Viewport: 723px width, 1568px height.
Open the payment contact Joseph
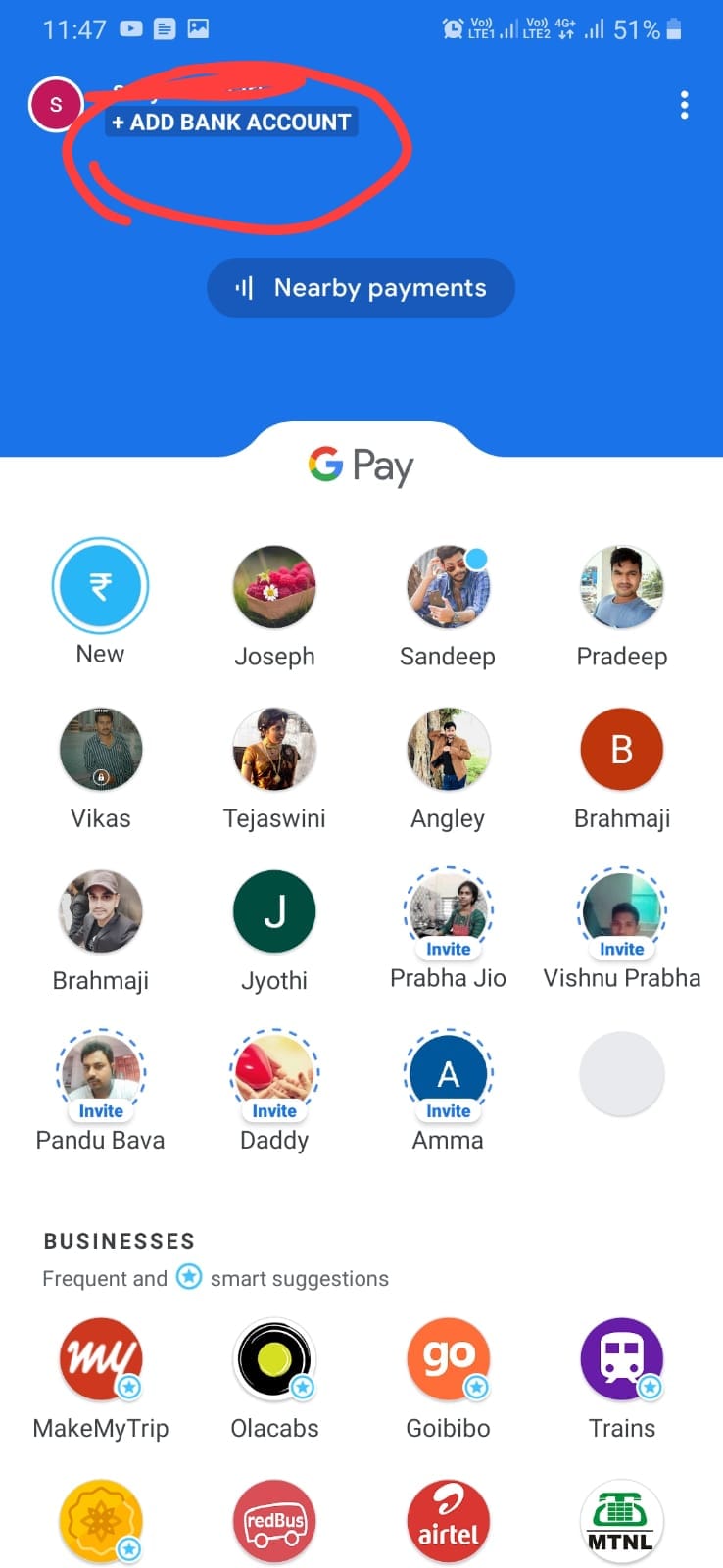click(x=274, y=588)
